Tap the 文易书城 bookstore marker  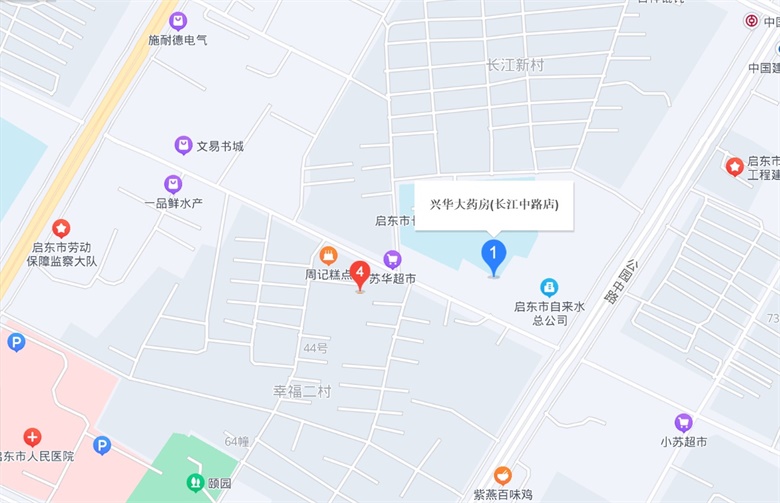[184, 146]
